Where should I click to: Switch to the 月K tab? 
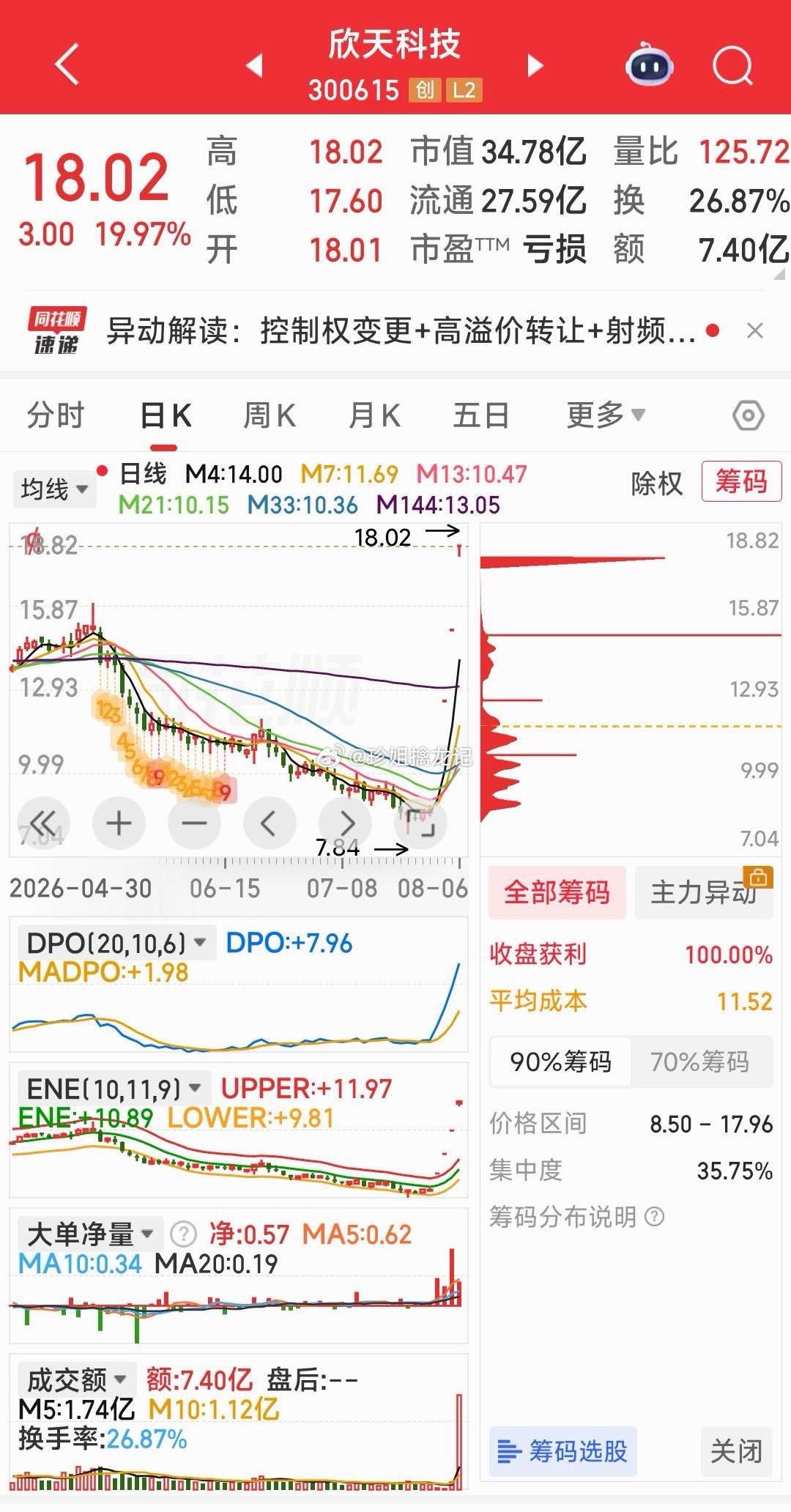[374, 415]
